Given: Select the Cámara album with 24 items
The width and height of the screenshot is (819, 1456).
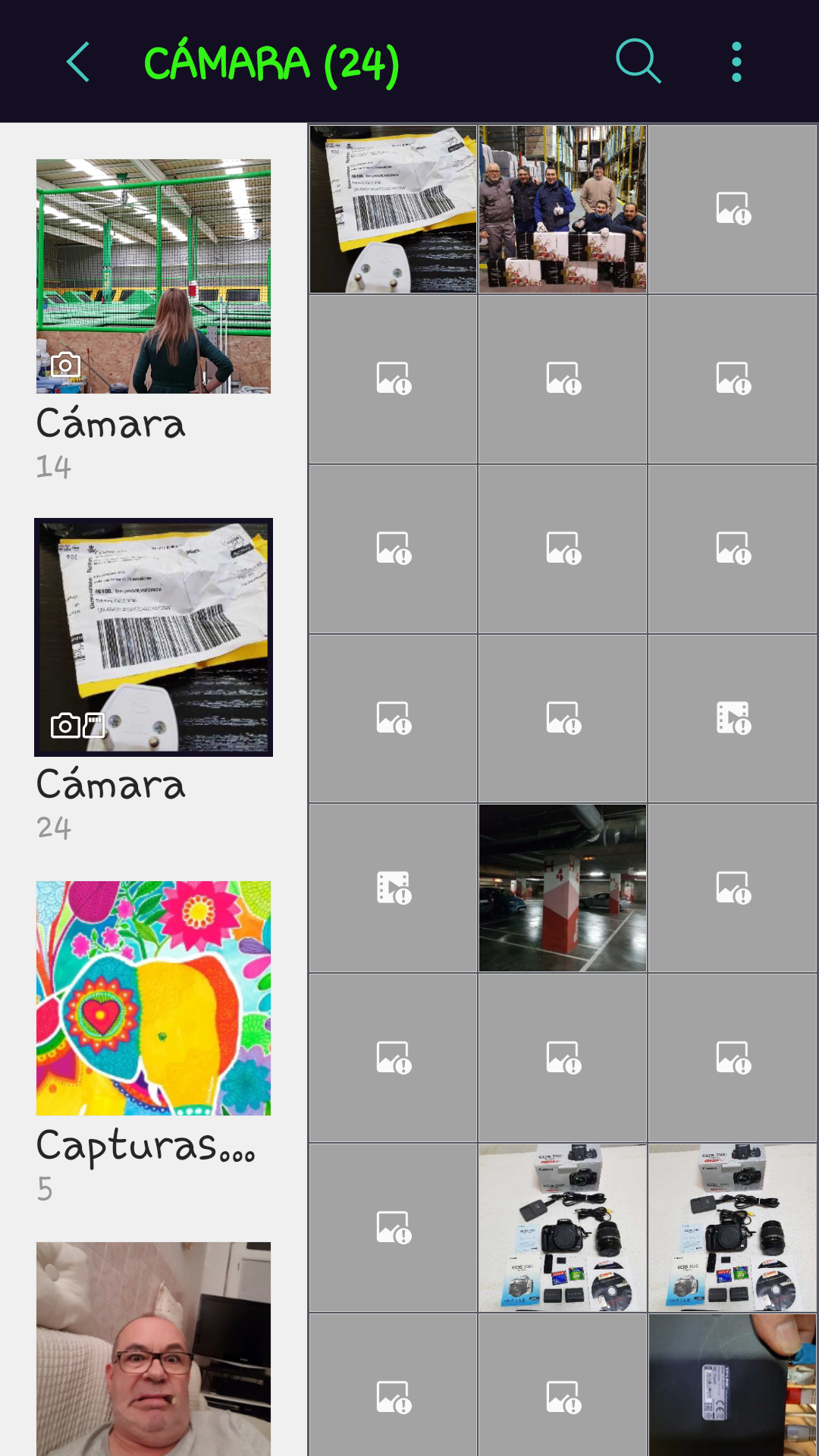Looking at the screenshot, I should tap(153, 637).
